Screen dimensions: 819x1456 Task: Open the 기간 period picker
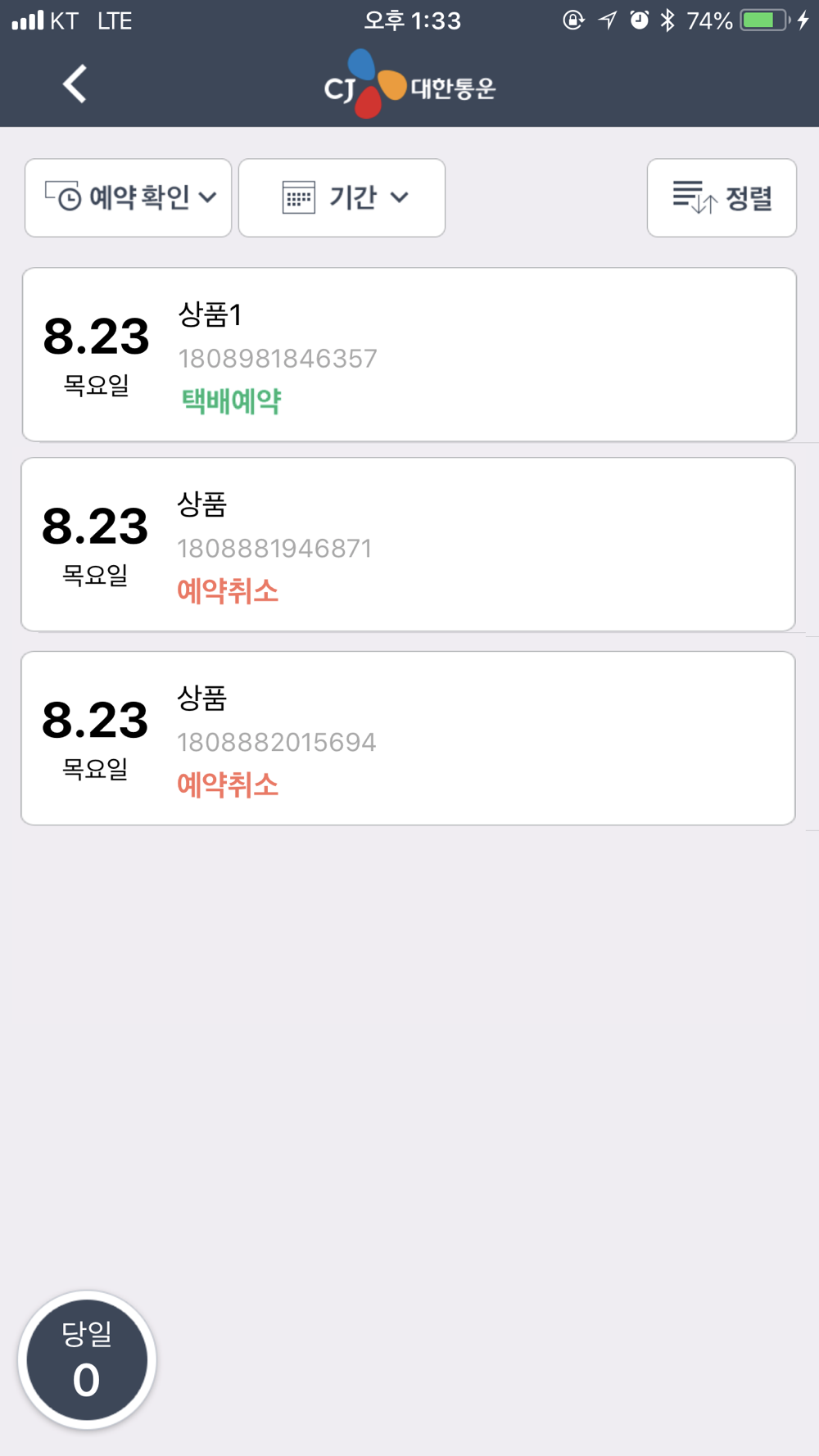click(342, 197)
